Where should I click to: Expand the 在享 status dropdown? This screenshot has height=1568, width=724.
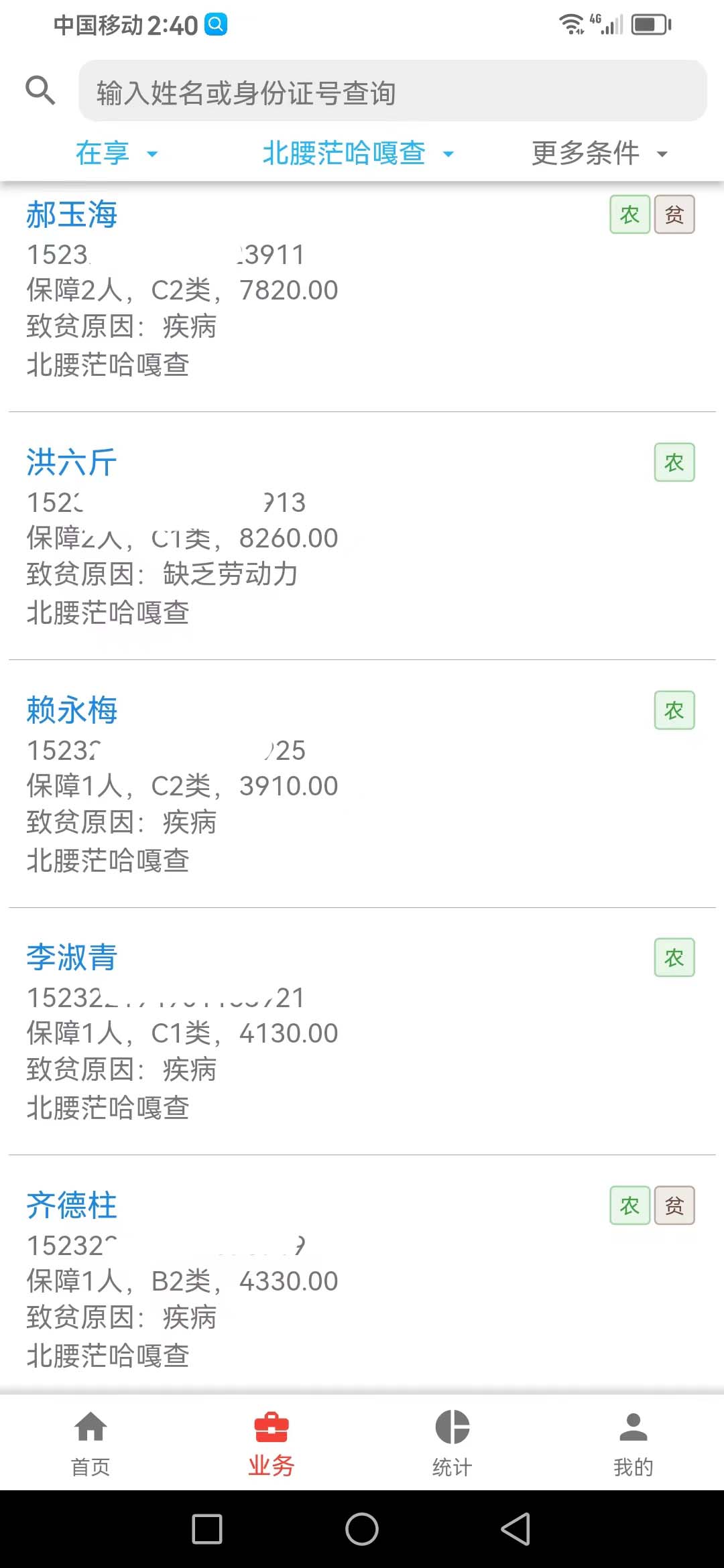click(117, 153)
